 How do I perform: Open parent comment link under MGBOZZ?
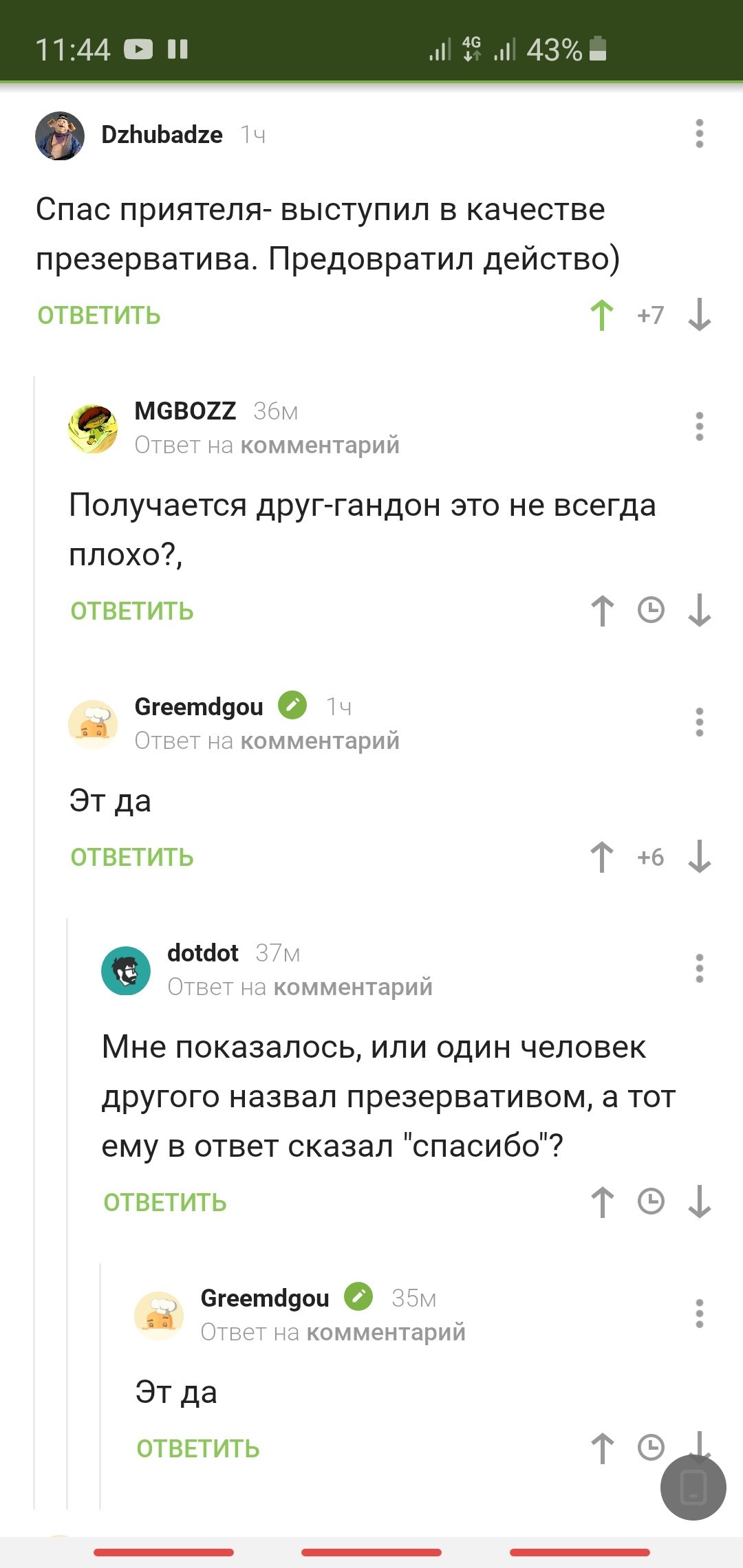point(319,446)
